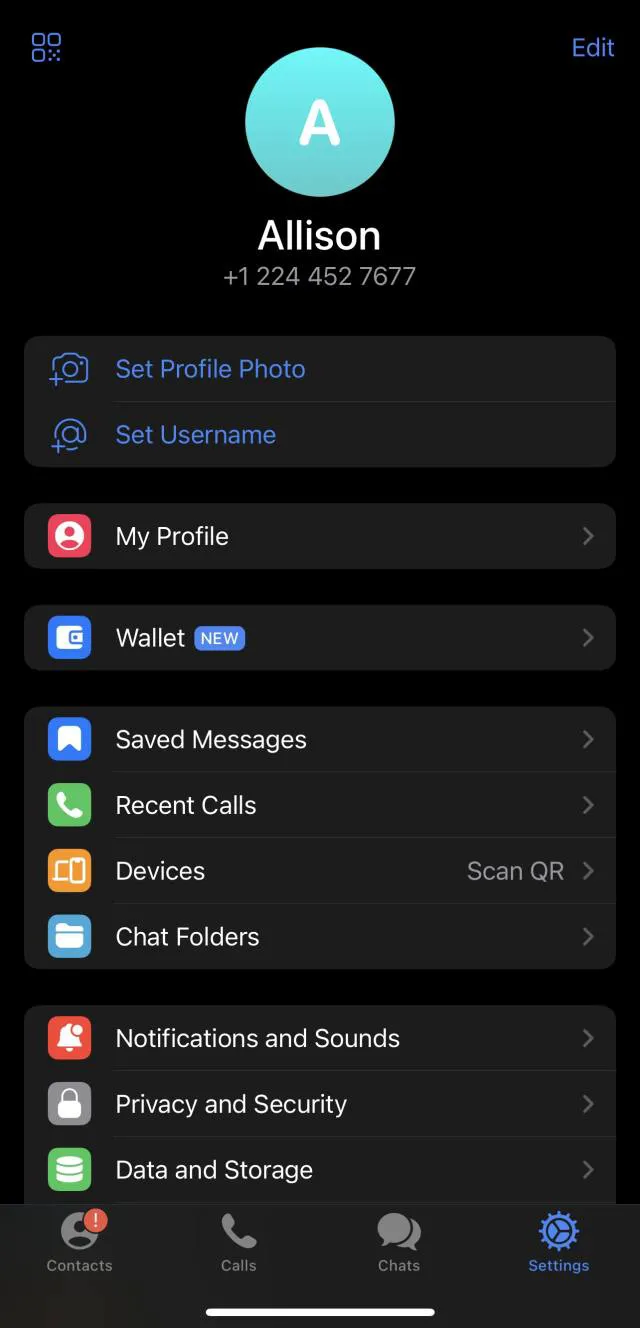Open the Wallet row
Viewport: 640px width, 1328px height.
point(320,638)
